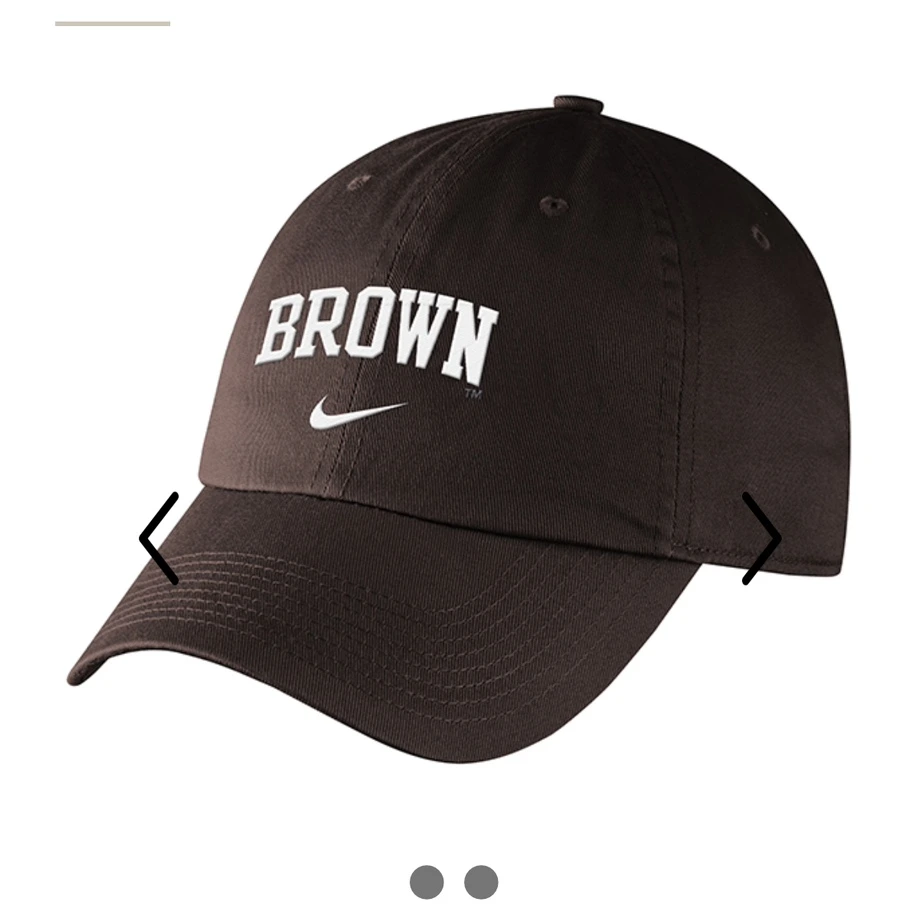This screenshot has height=915, width=900.
Task: Select the first image indicator dot
Action: (427, 882)
